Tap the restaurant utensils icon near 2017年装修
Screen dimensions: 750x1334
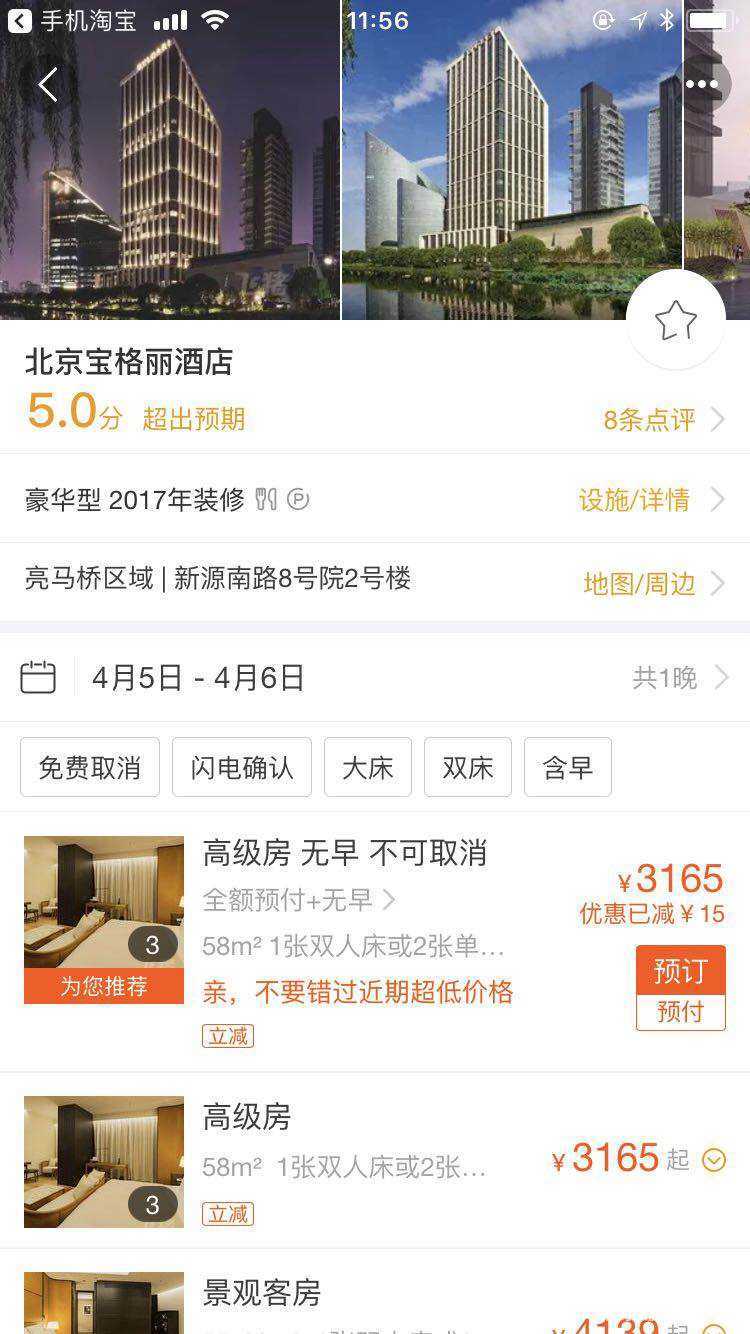(x=266, y=499)
